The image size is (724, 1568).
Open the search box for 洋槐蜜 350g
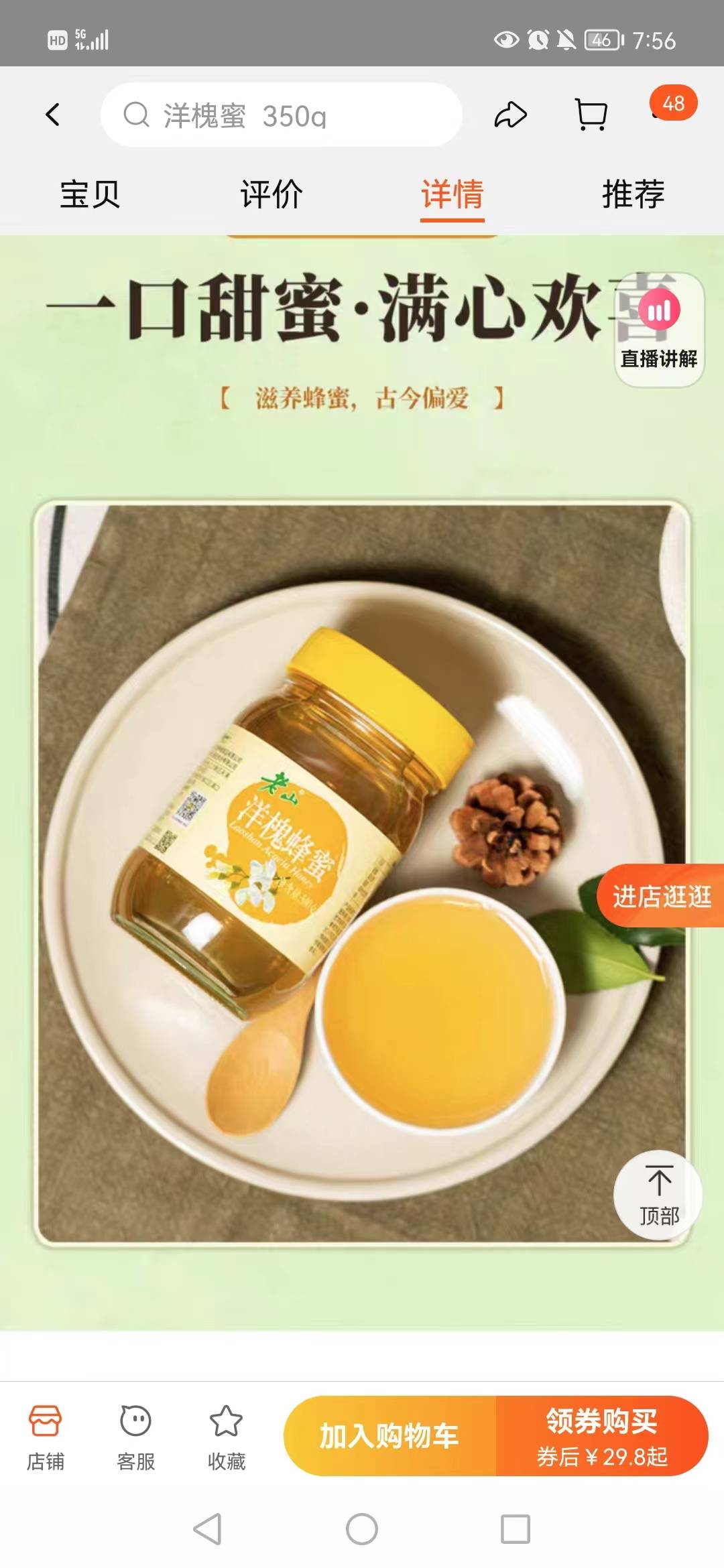282,115
